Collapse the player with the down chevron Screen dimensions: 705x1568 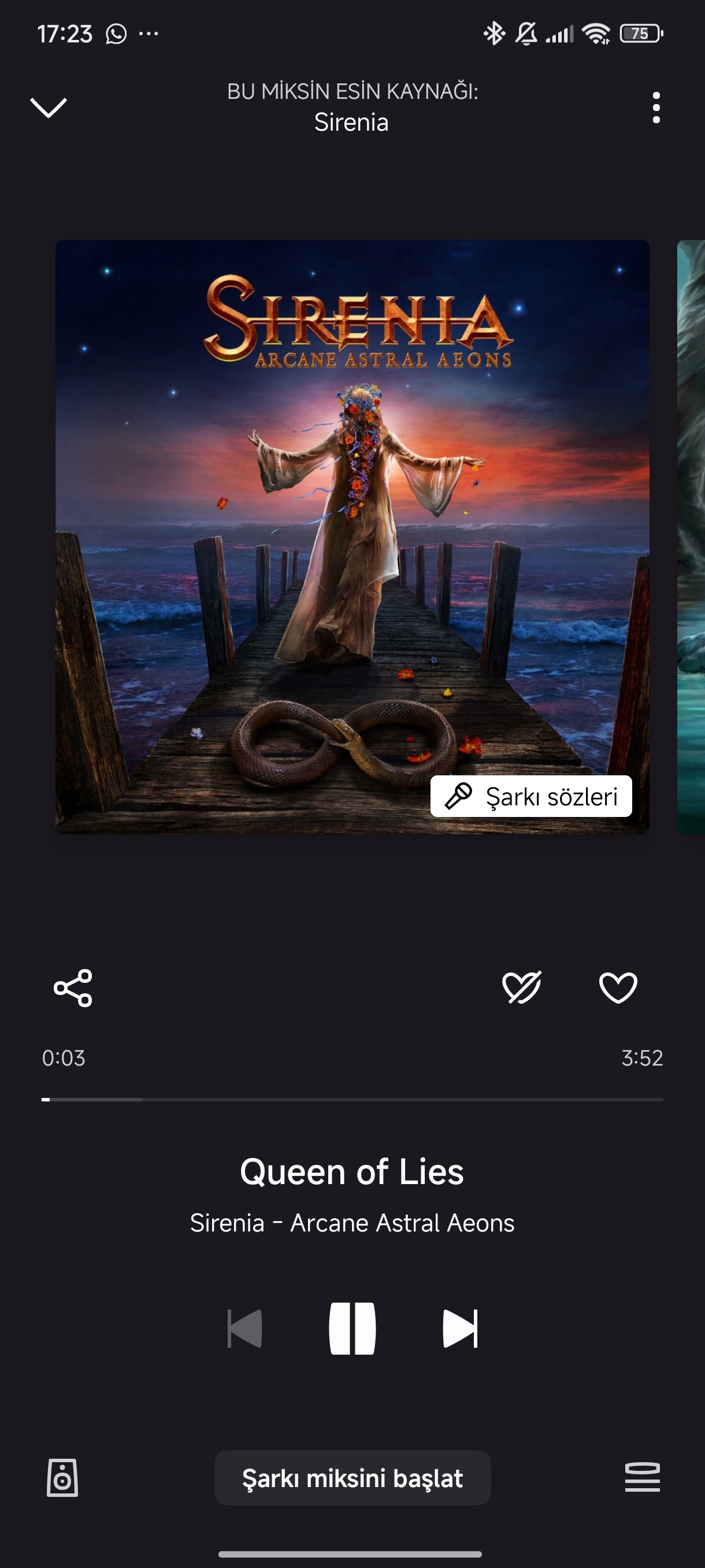[49, 108]
